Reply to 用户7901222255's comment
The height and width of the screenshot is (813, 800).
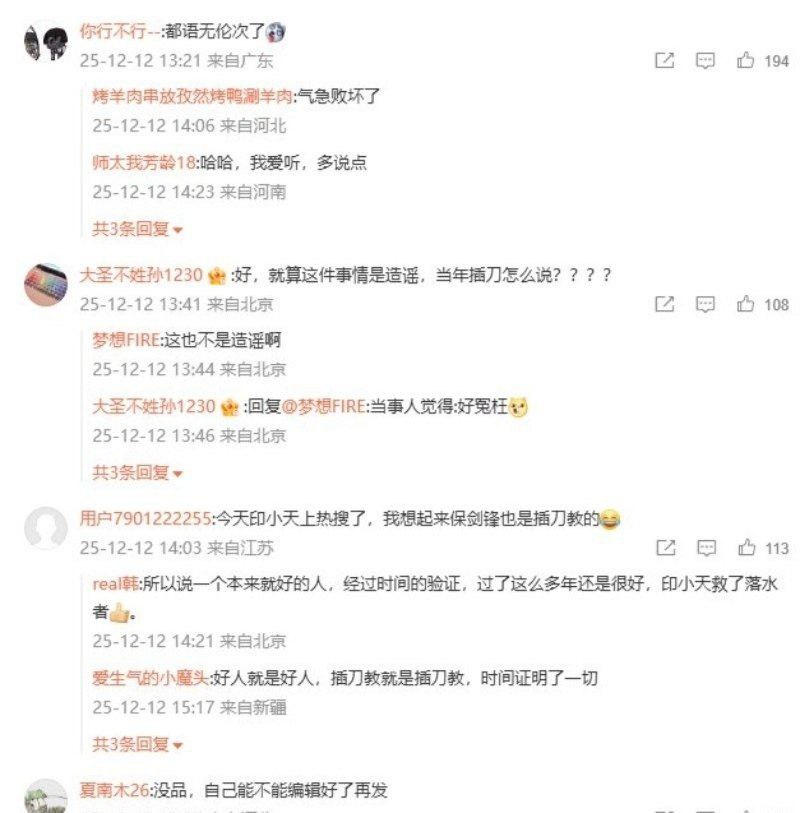tap(706, 548)
